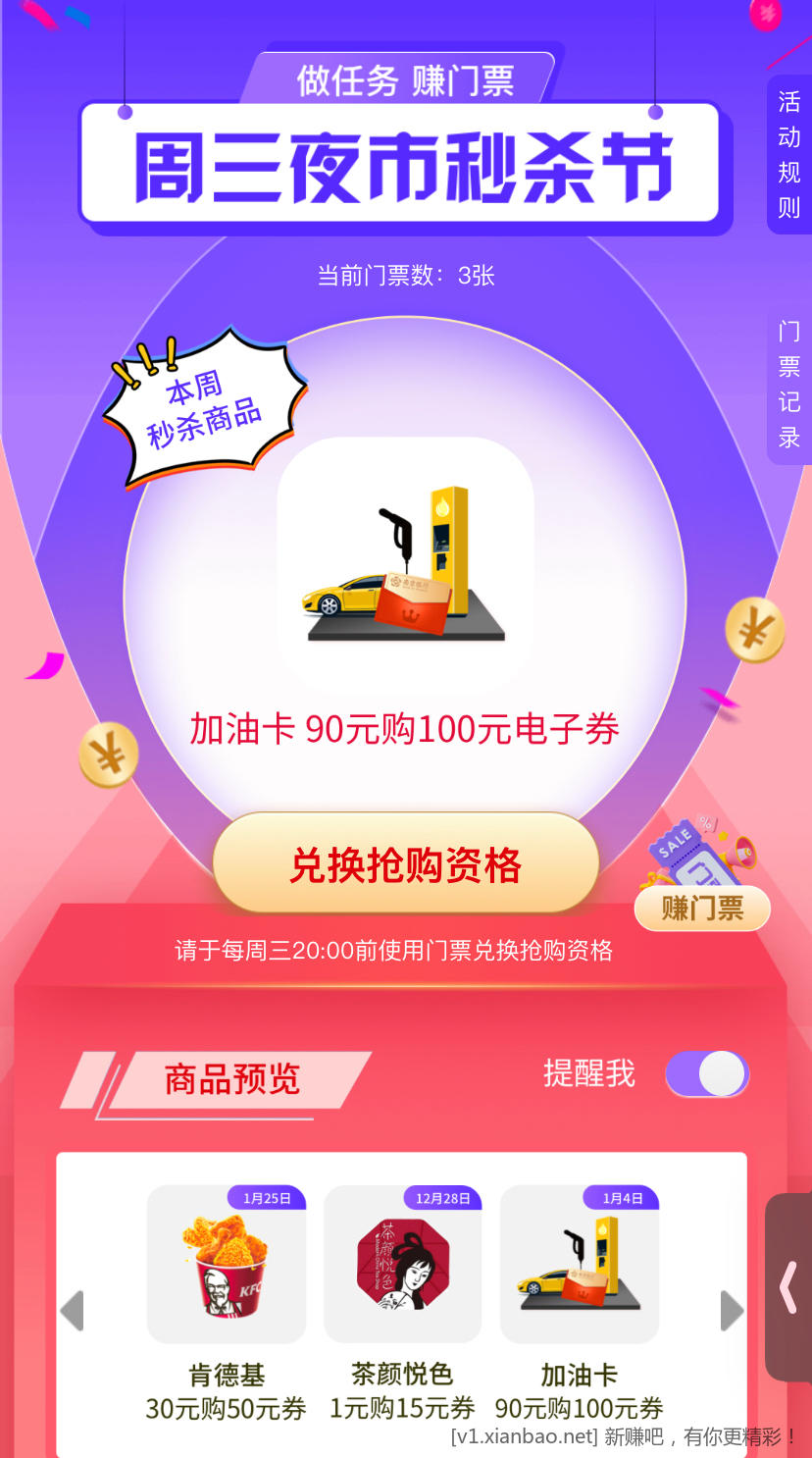Expand the side drawer chevron handle
The image size is (812, 1458).
(788, 1287)
